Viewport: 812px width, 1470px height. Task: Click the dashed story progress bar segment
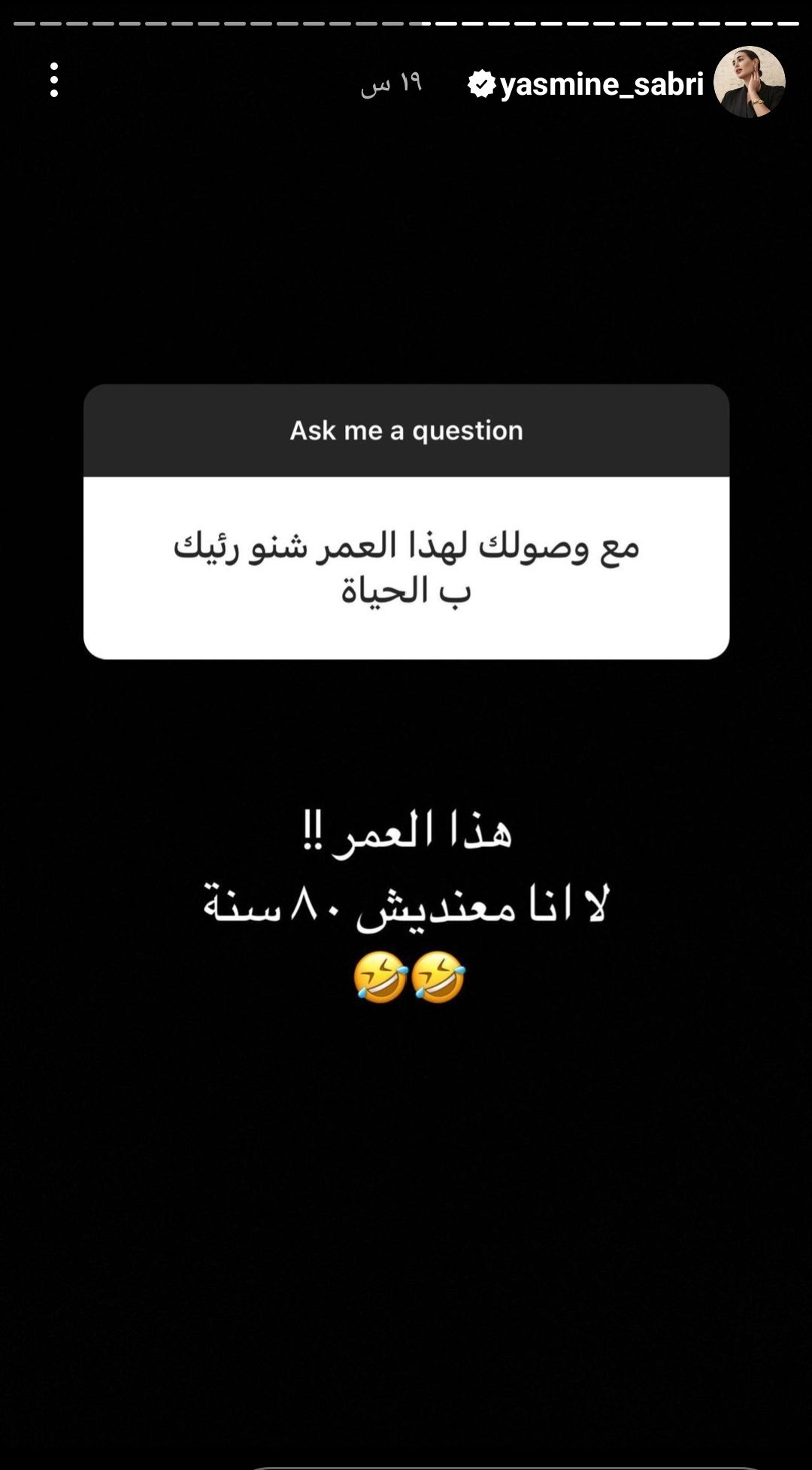(406, 24)
